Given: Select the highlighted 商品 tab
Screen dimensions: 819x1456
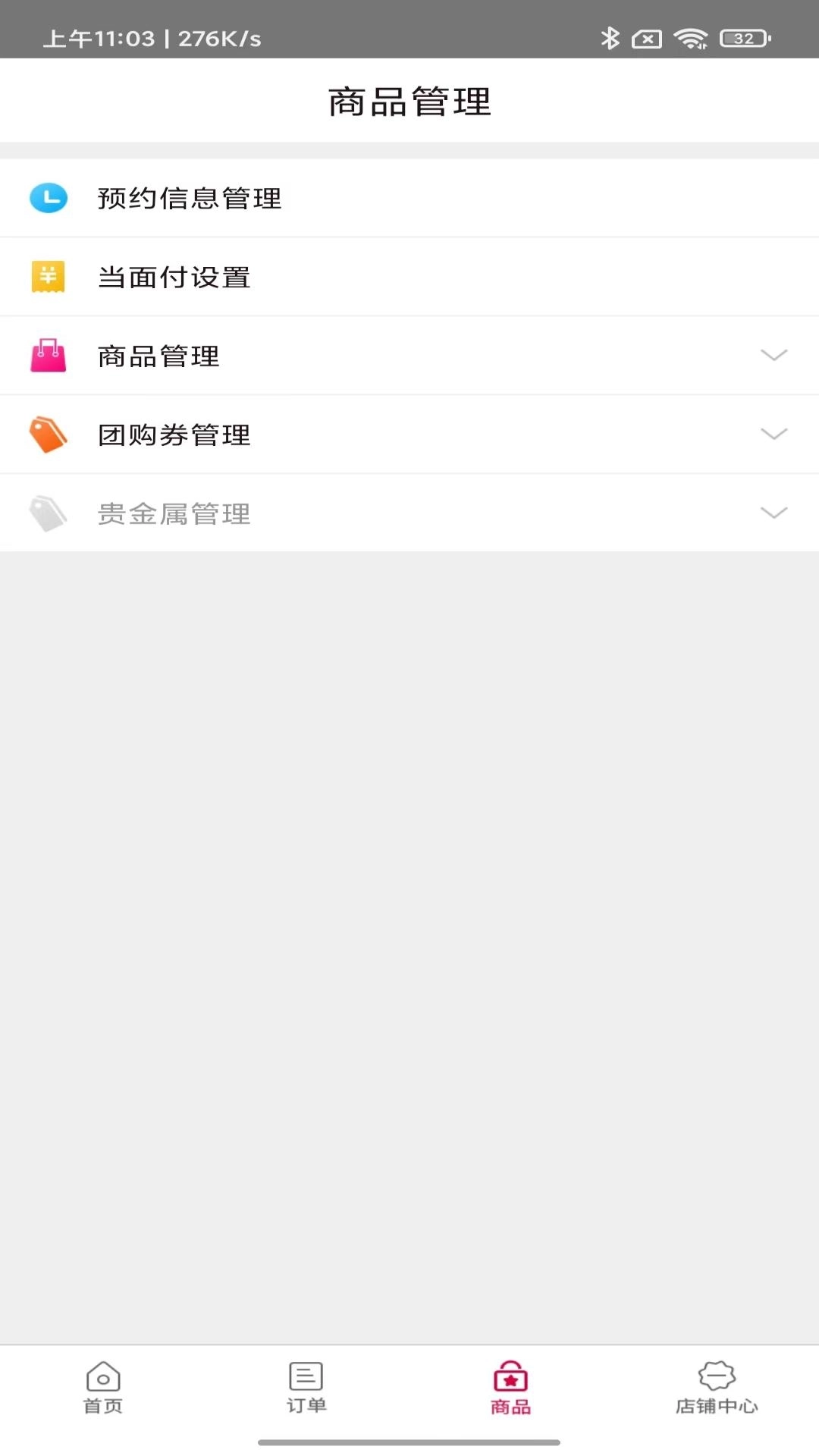Looking at the screenshot, I should [x=510, y=1394].
